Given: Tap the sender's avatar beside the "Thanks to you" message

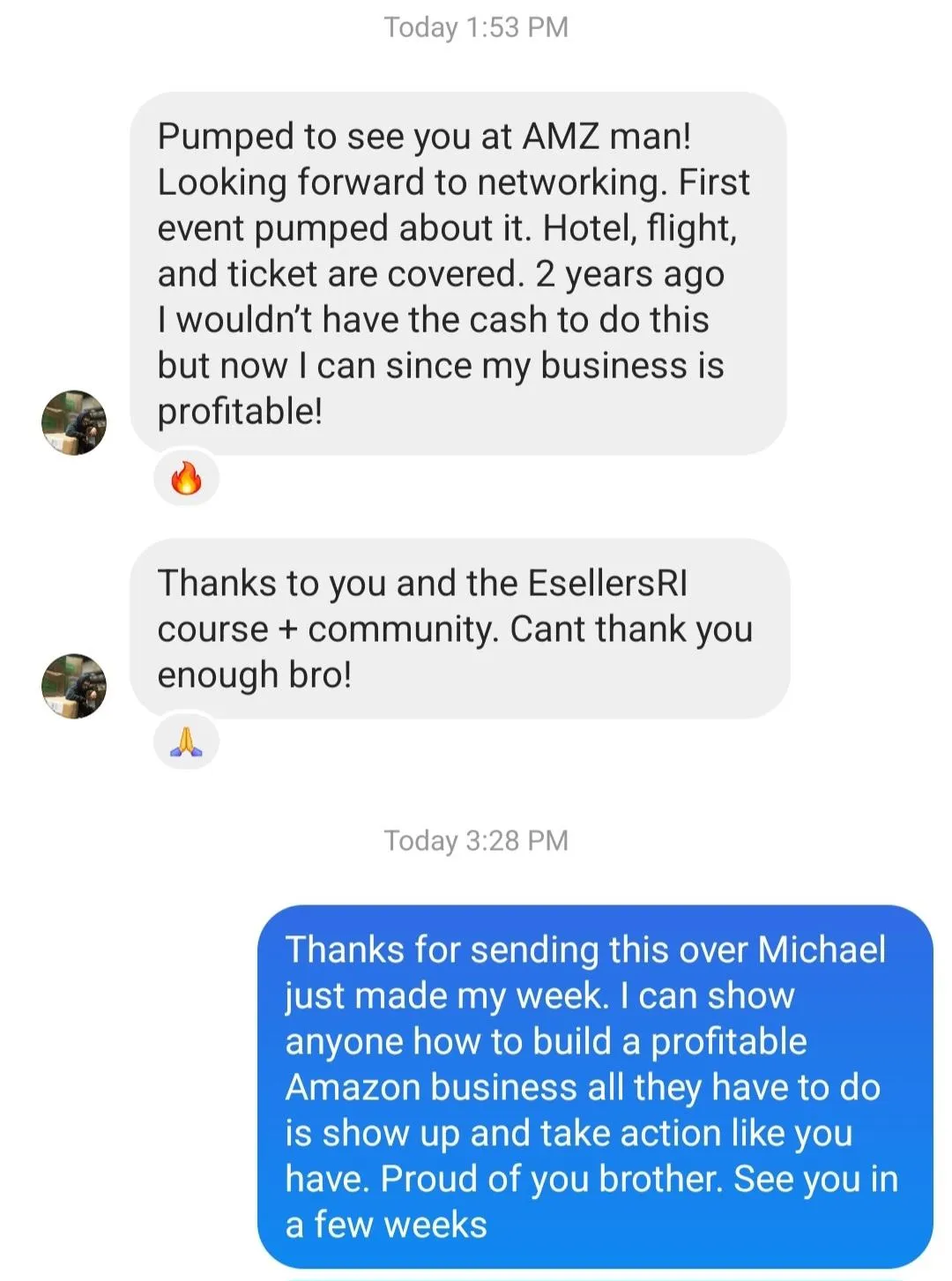Looking at the screenshot, I should pos(74,686).
